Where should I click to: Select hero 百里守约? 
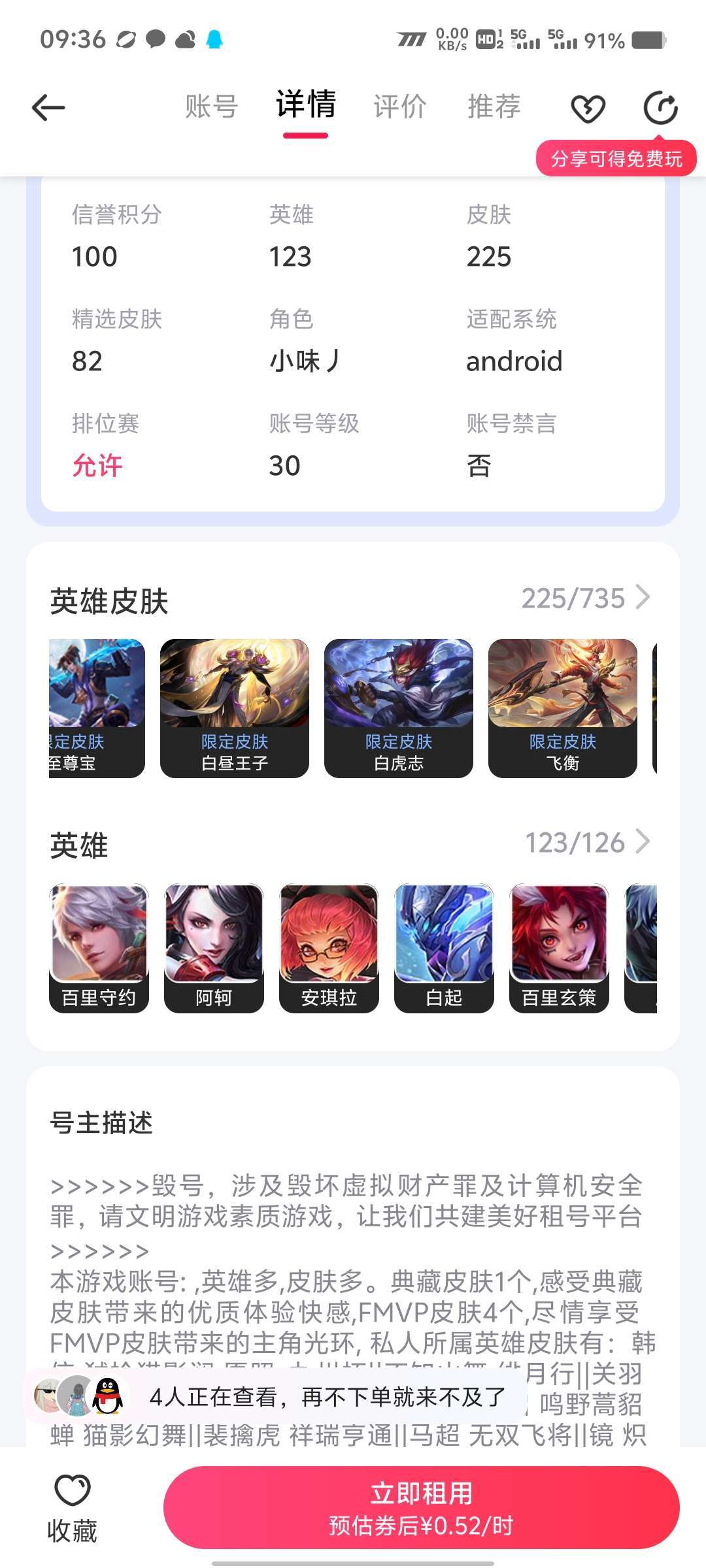pyautogui.click(x=99, y=949)
